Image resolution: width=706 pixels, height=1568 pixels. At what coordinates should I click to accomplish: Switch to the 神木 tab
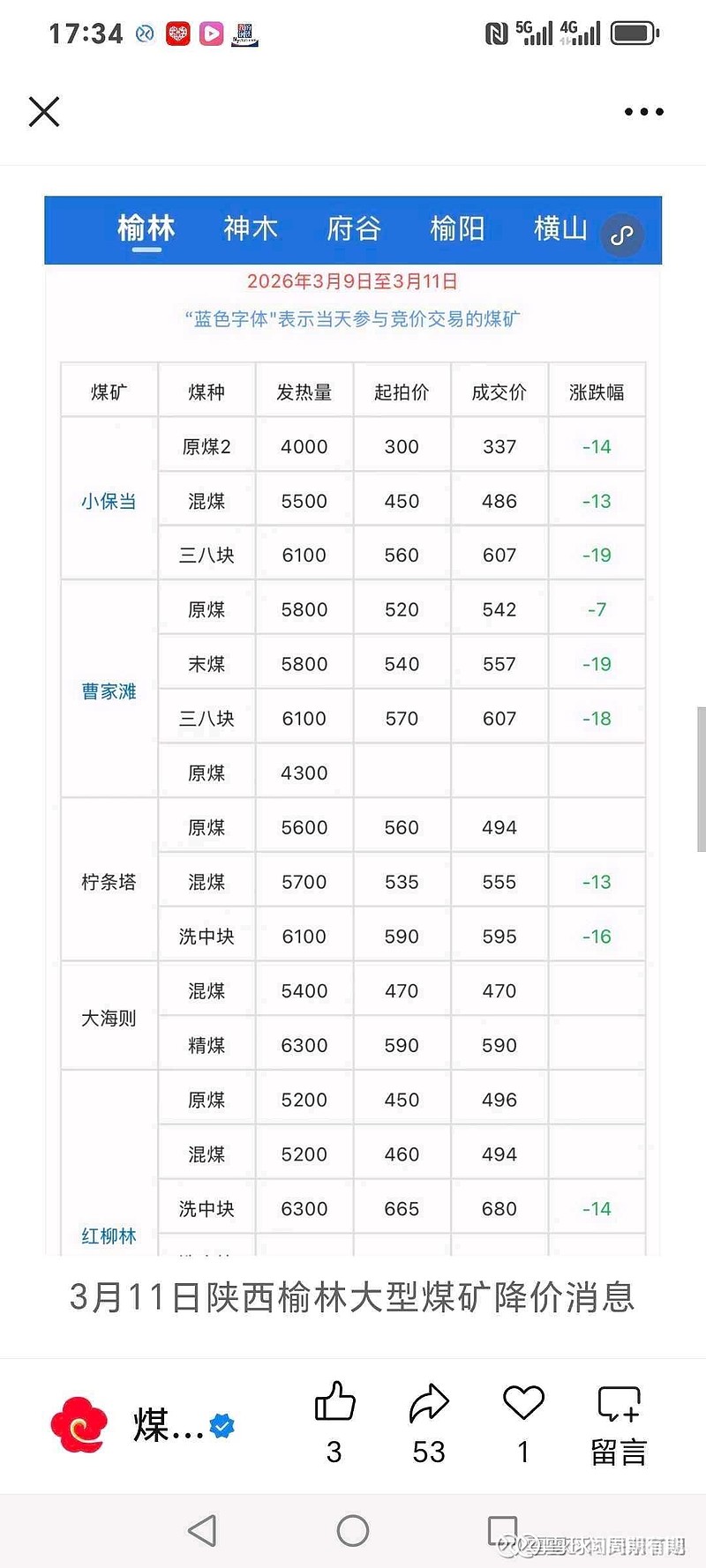click(250, 228)
